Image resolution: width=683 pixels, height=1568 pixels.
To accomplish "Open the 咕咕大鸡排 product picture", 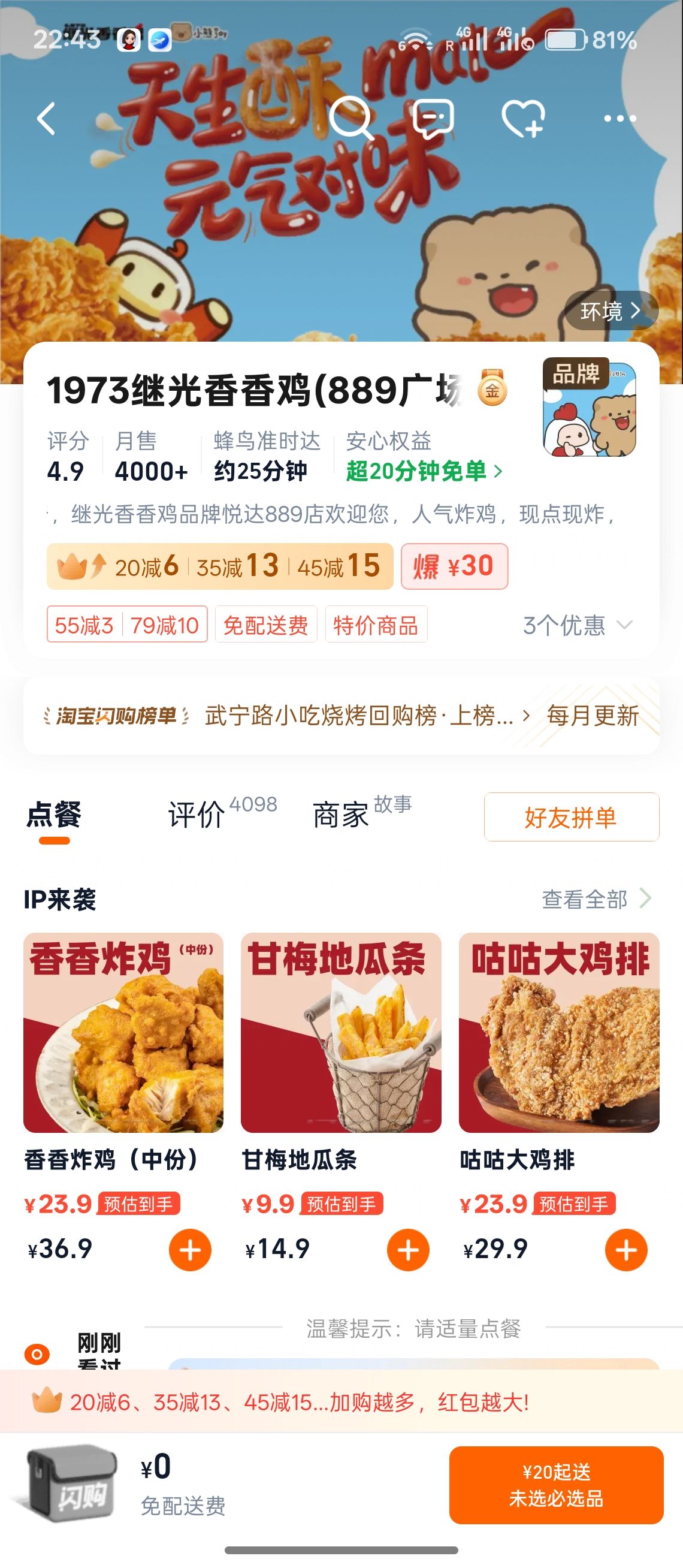I will click(559, 1032).
